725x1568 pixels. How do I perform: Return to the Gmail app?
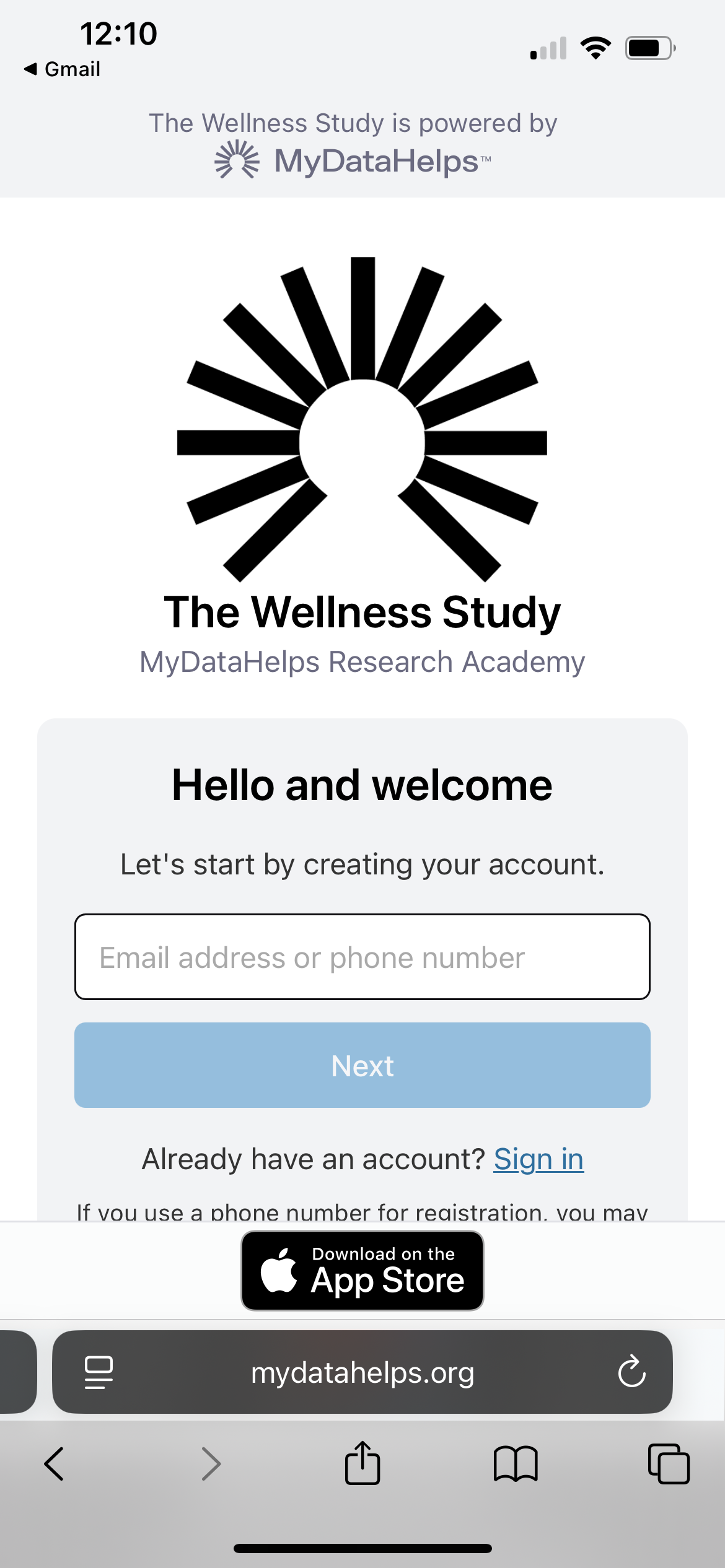62,69
